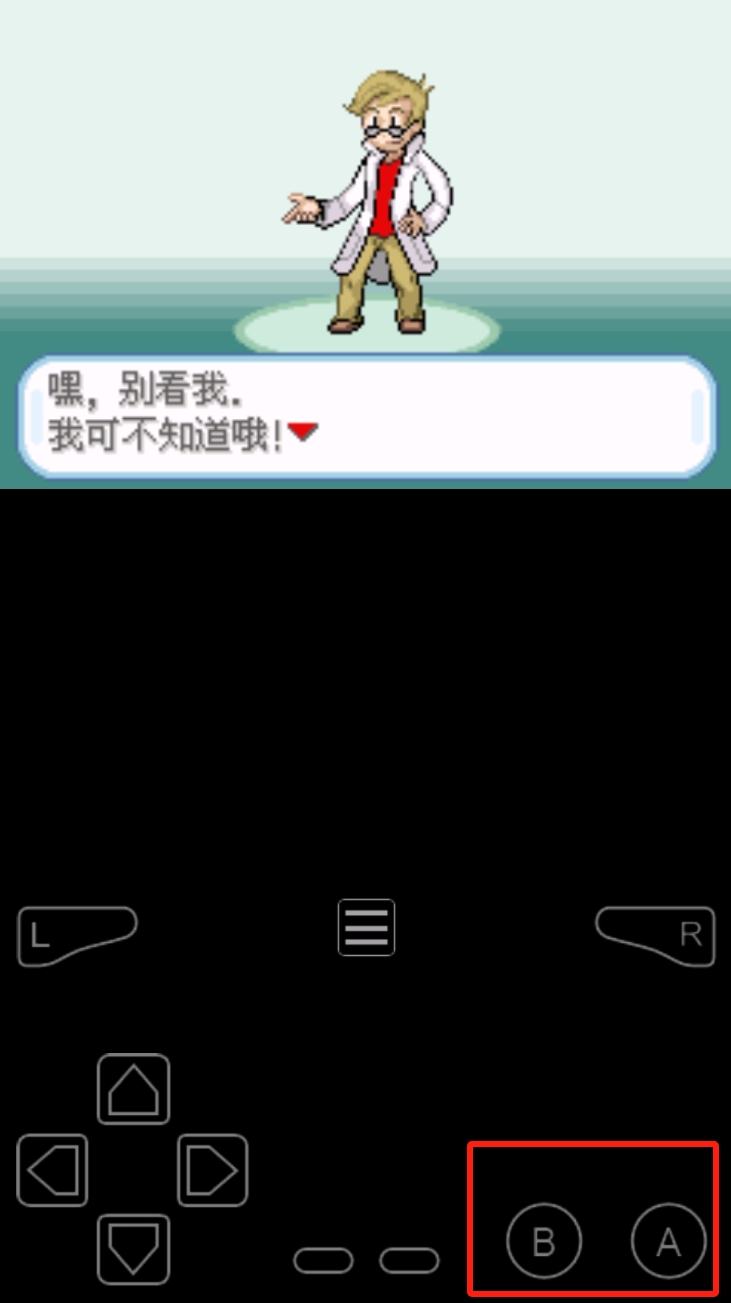Tap the D-pad right arrow
Viewport: 731px width, 1303px height.
213,1169
